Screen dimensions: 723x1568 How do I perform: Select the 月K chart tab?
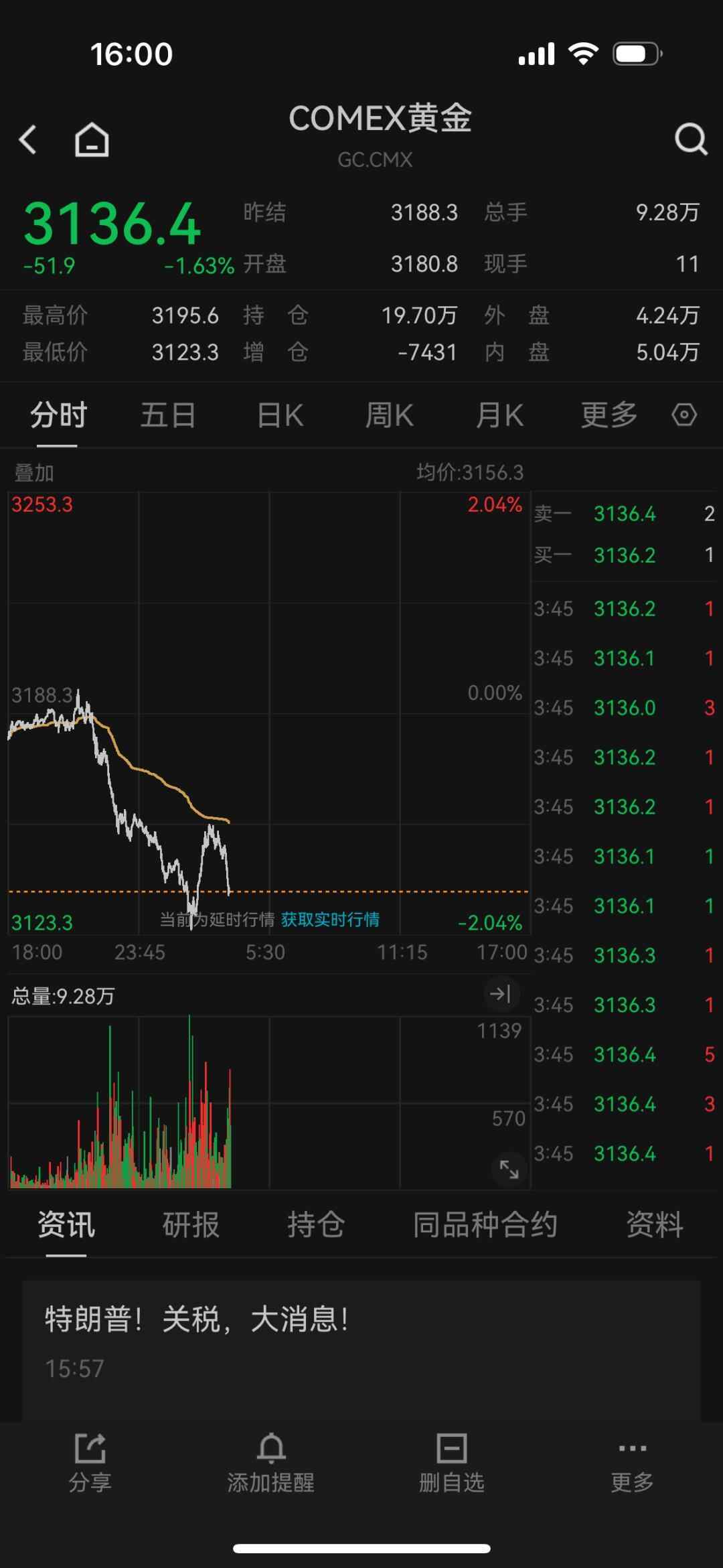coord(499,415)
